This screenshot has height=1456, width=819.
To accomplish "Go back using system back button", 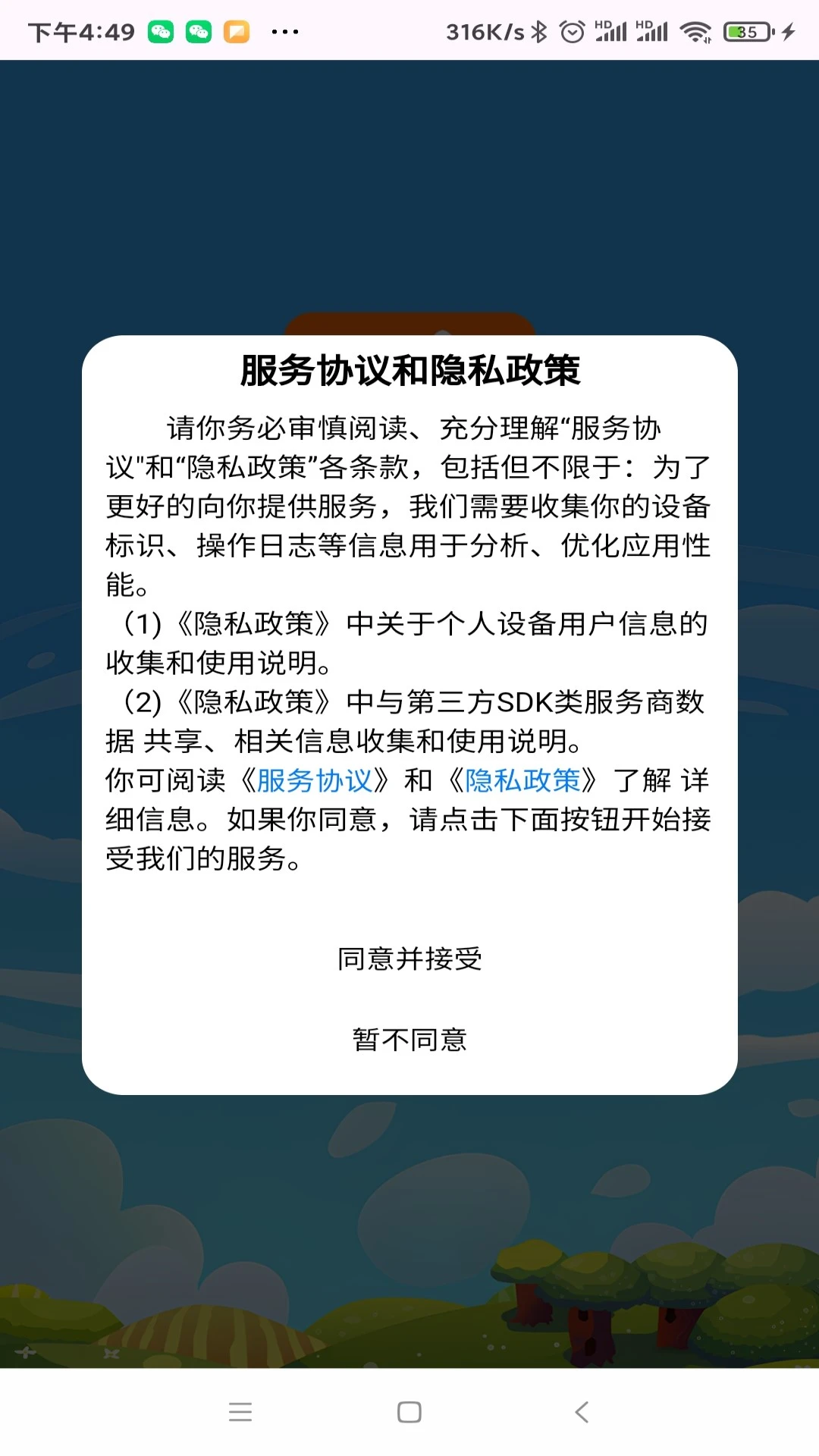I will point(582,1412).
